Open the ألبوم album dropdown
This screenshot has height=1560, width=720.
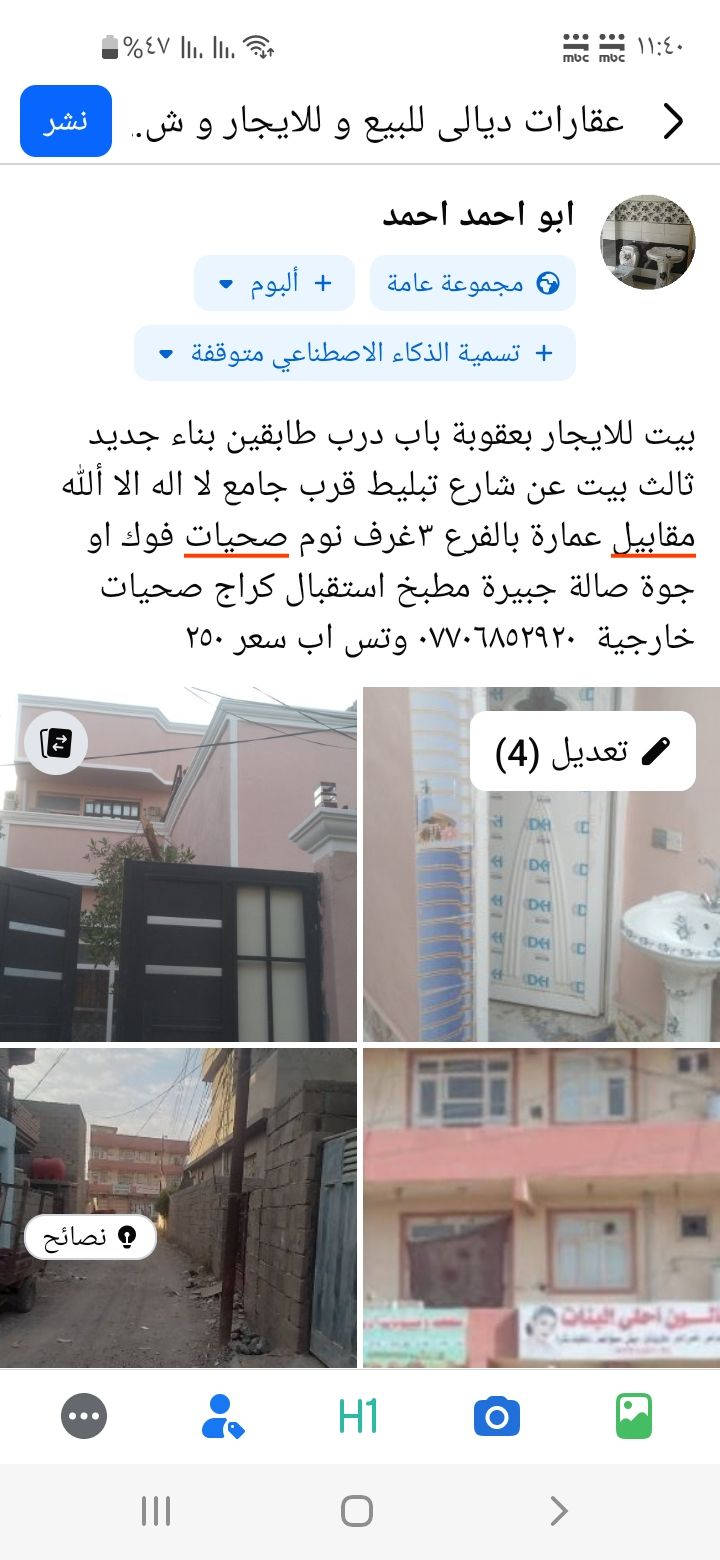[274, 283]
